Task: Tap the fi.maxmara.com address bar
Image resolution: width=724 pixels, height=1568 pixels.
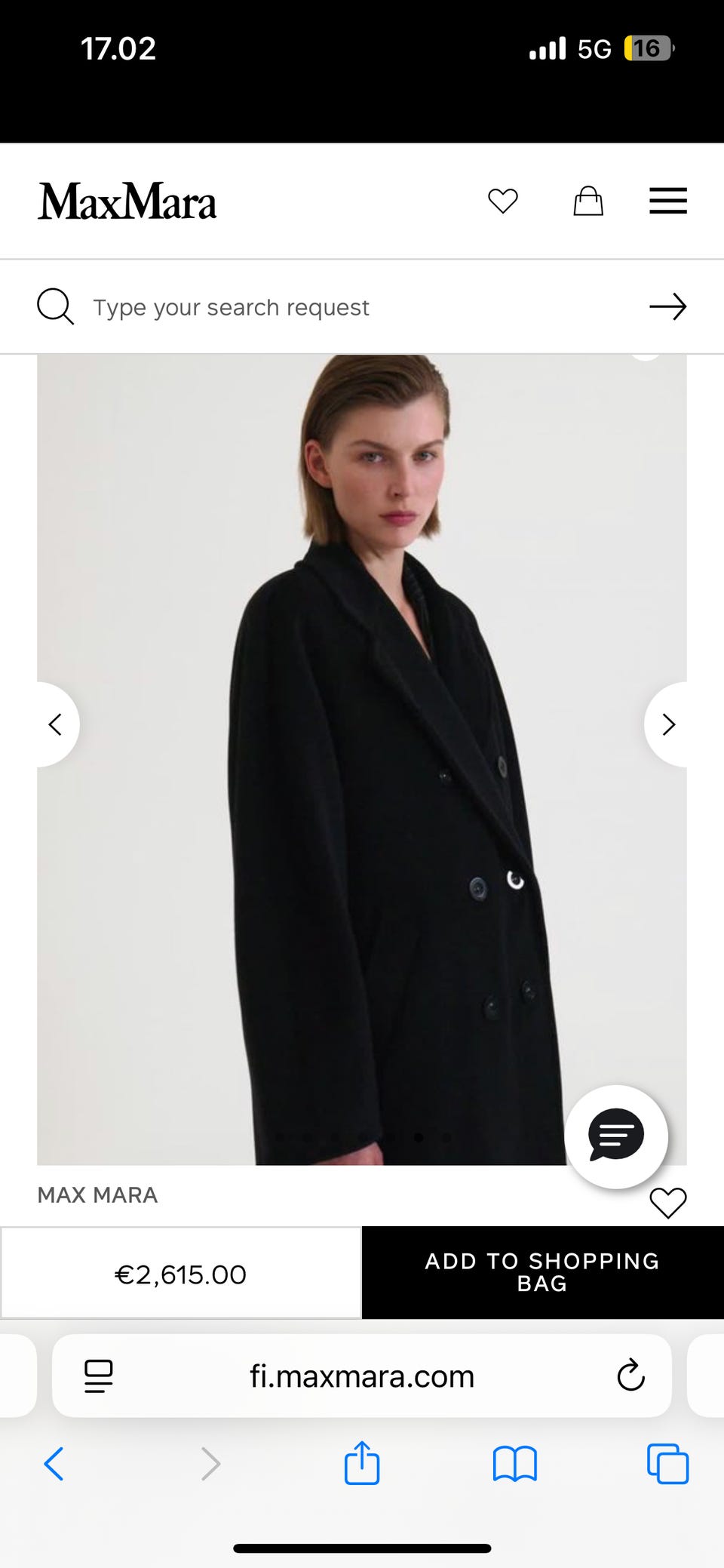Action: click(x=362, y=1376)
